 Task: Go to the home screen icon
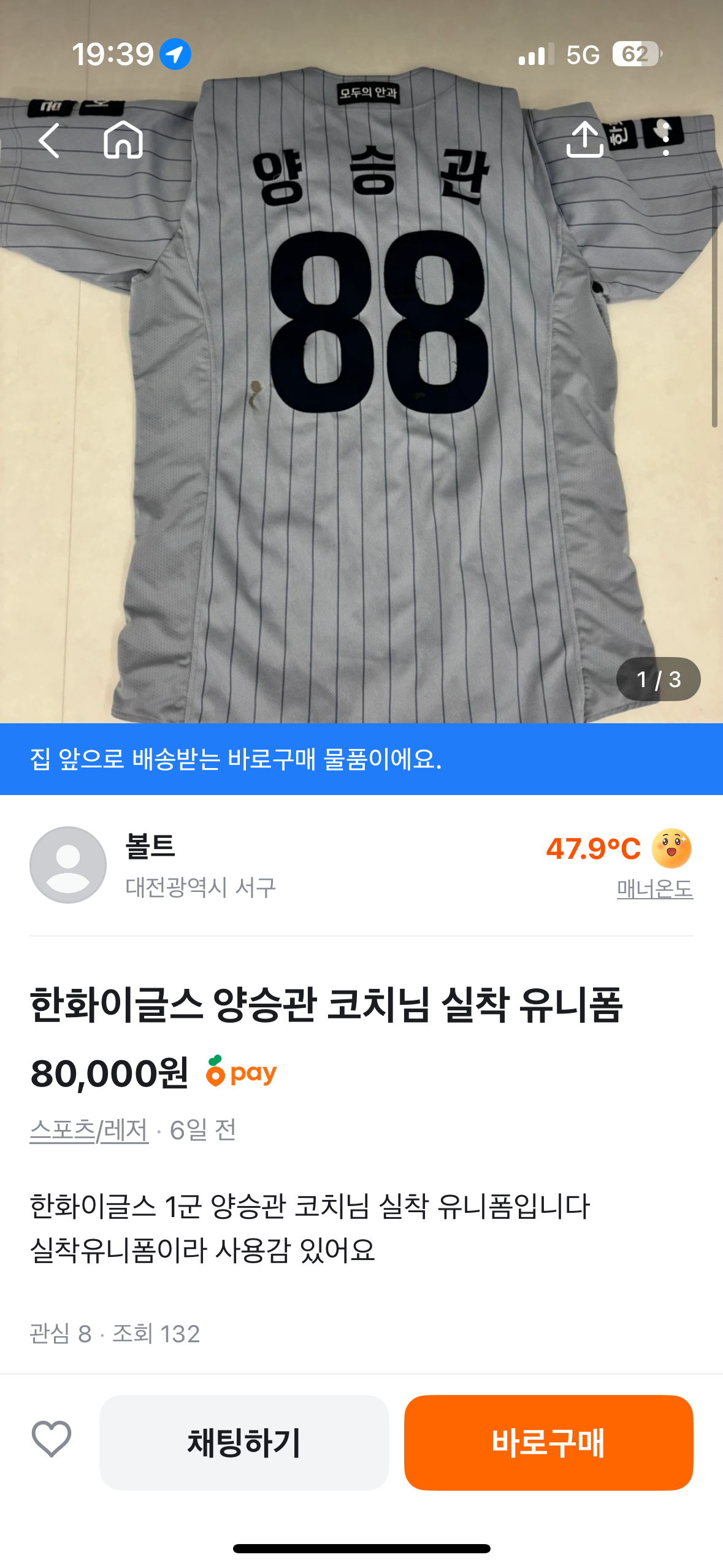[123, 140]
